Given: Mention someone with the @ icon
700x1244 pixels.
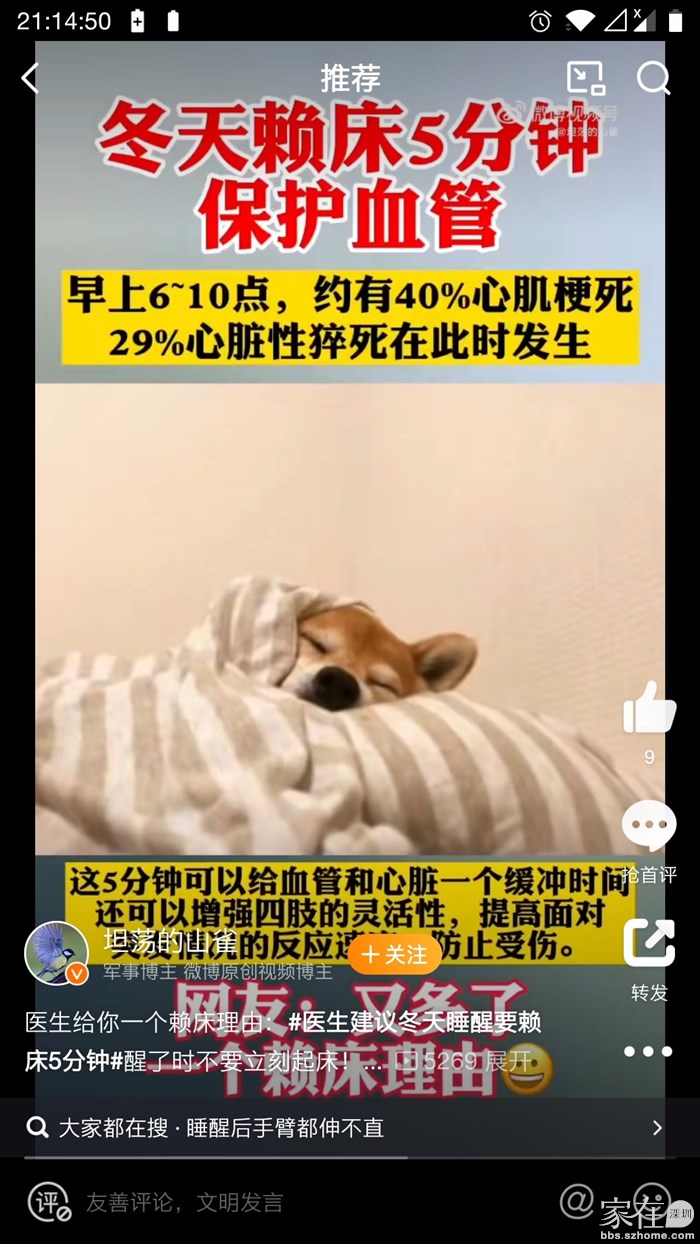Looking at the screenshot, I should point(577,1200).
